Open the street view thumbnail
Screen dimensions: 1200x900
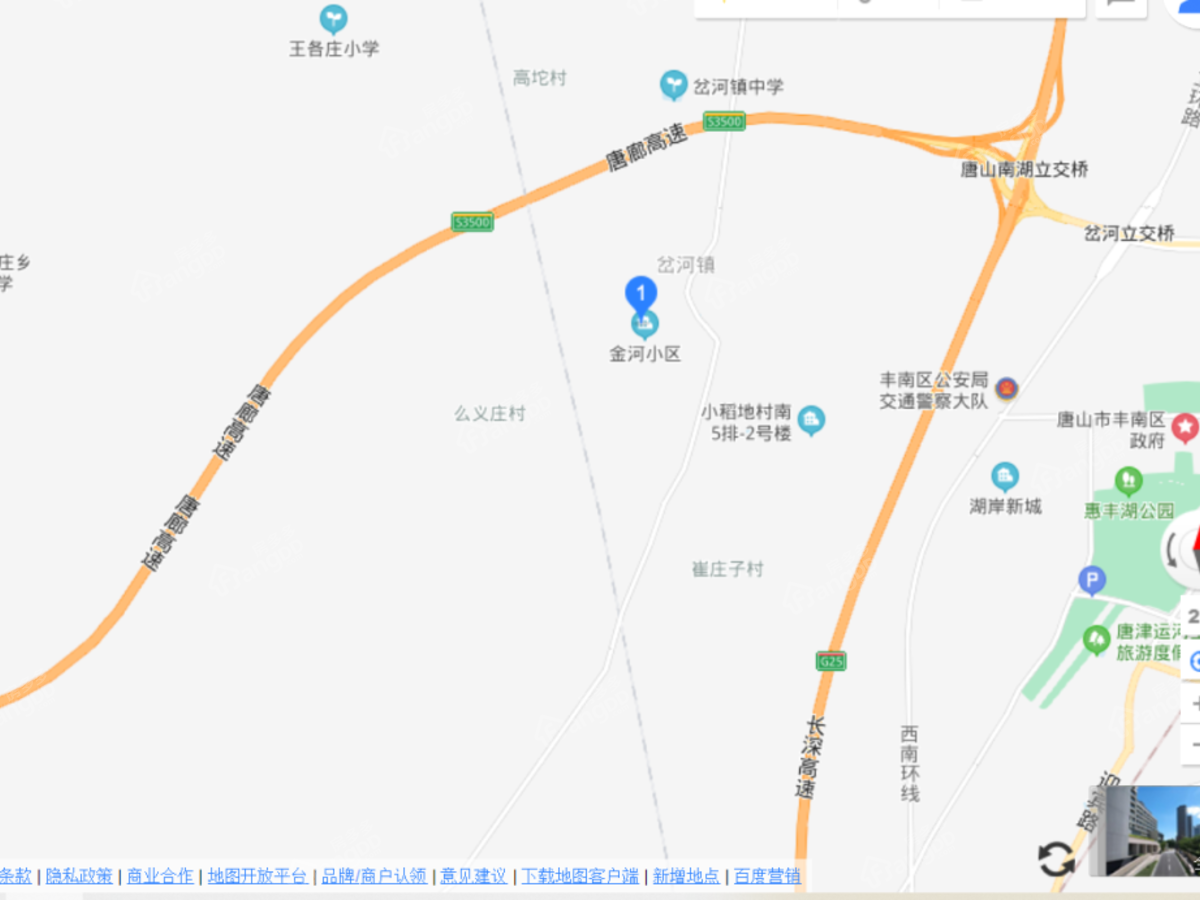click(1144, 831)
